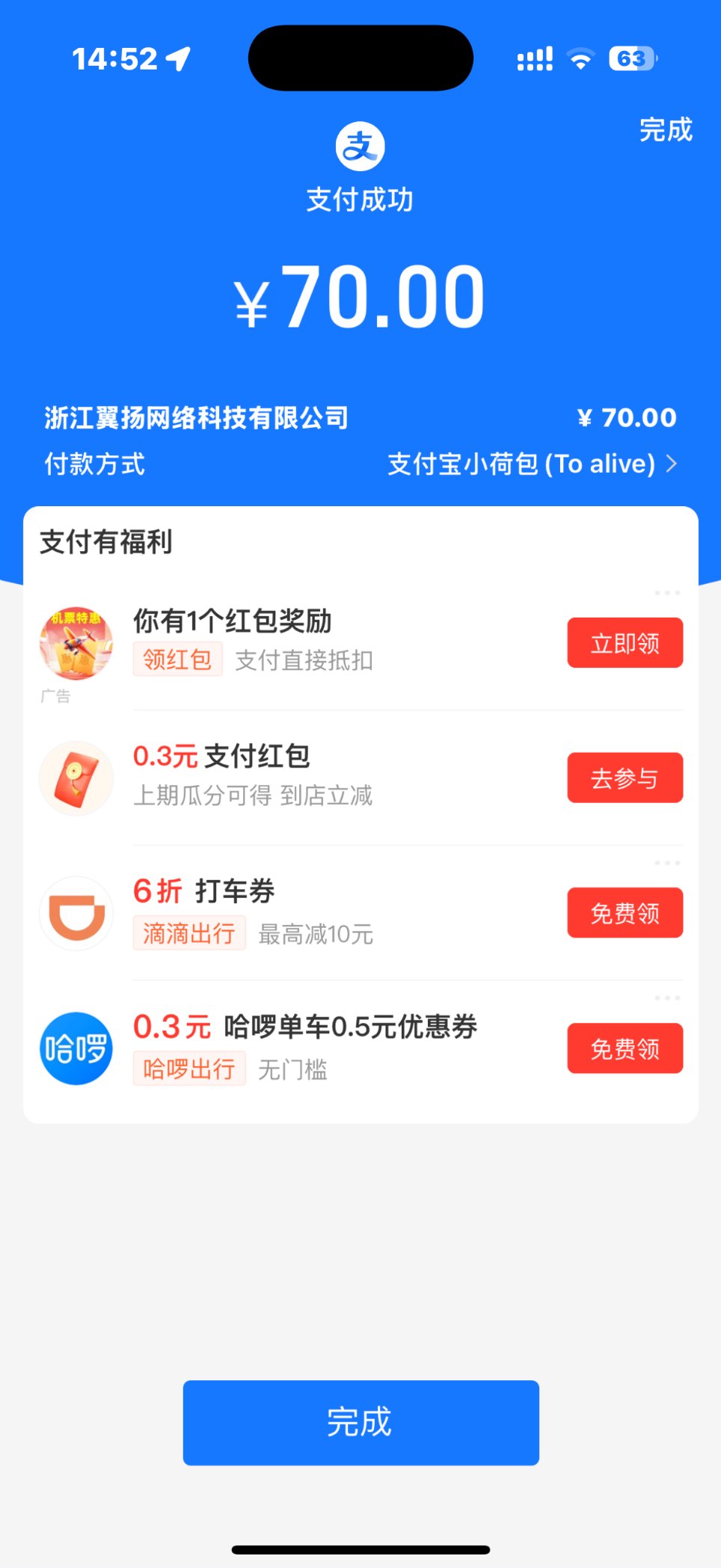Open more options for 你有1个红包奖励 ad

666,593
